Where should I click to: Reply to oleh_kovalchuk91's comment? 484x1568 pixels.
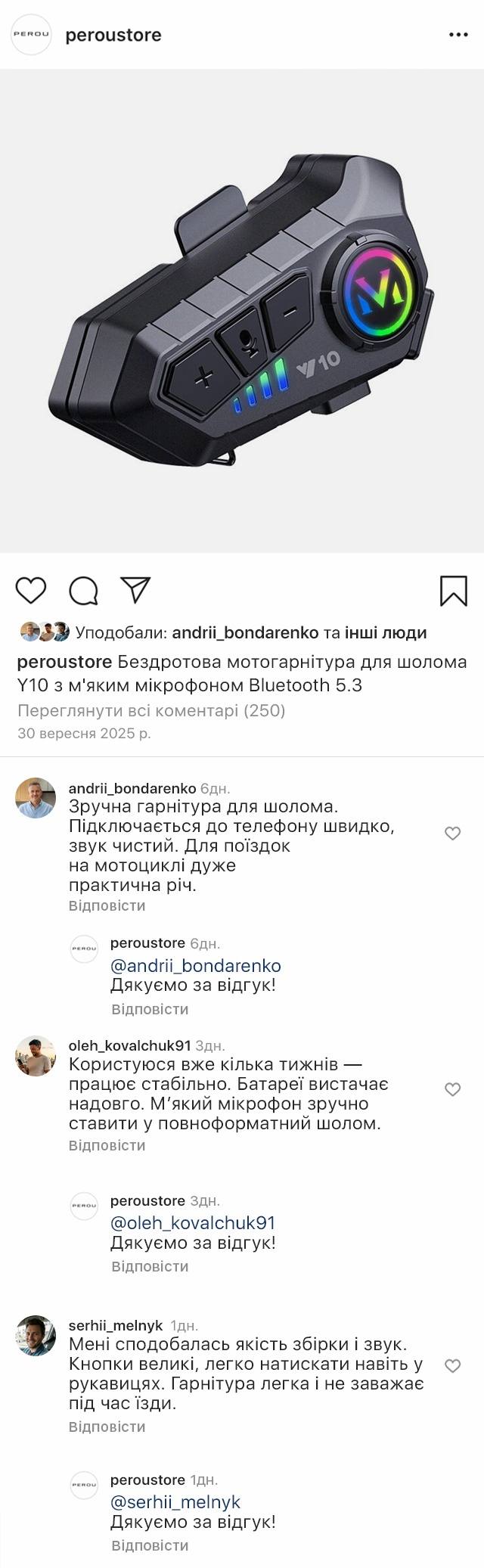click(x=107, y=1145)
